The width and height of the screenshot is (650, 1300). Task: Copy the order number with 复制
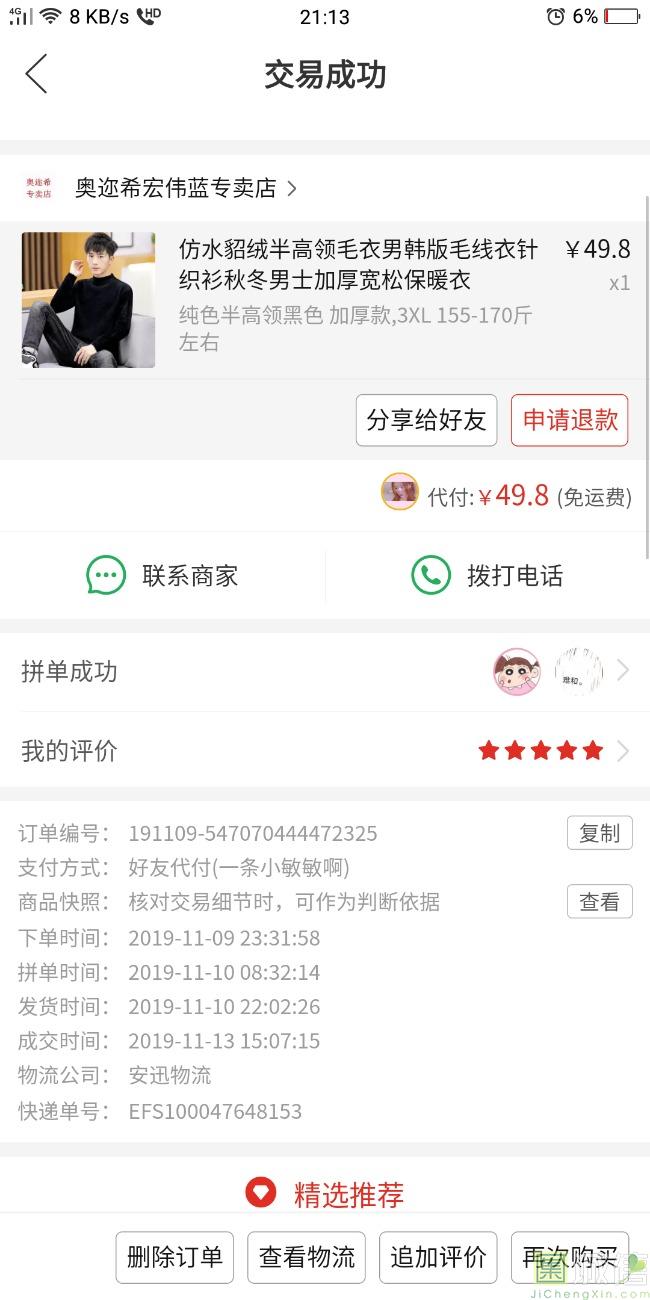point(599,833)
